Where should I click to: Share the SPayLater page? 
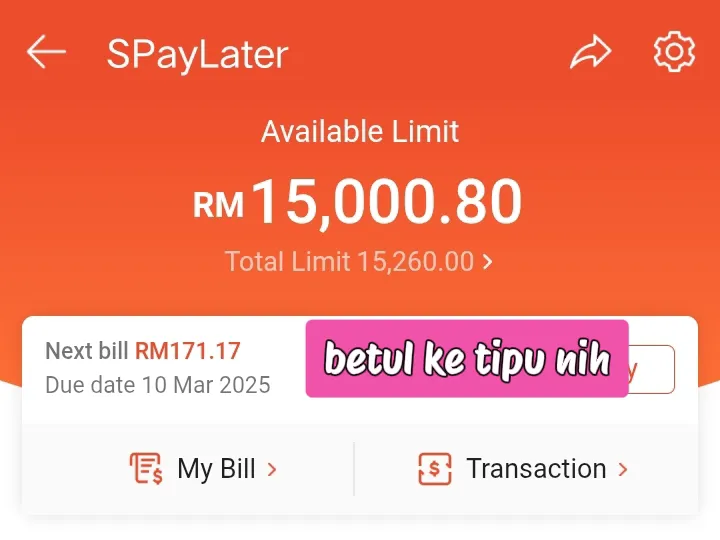coord(590,53)
